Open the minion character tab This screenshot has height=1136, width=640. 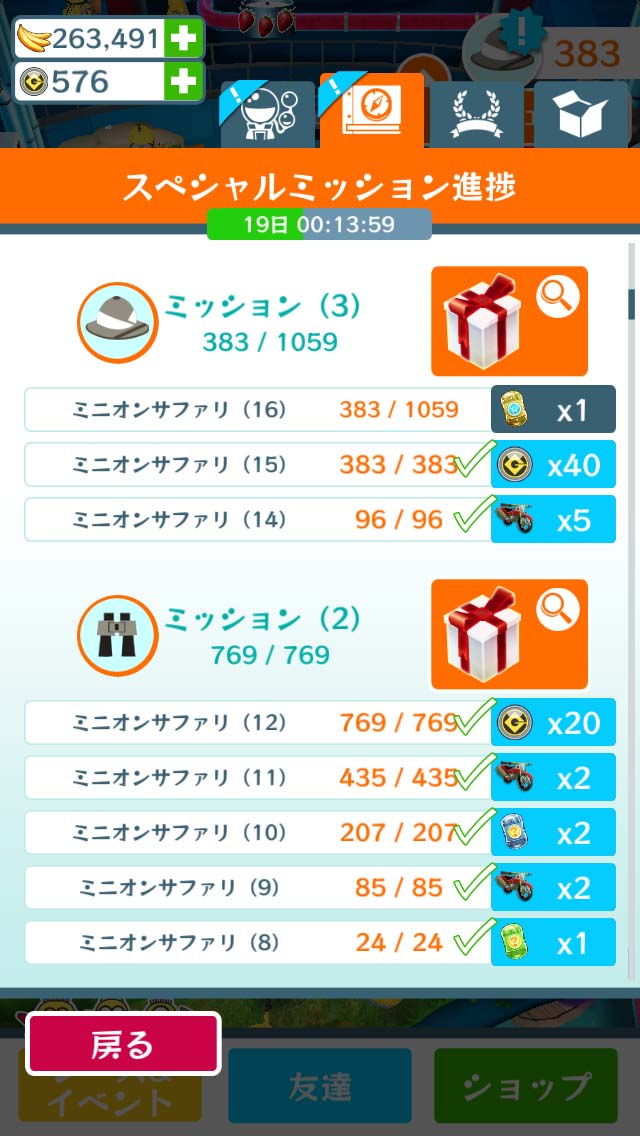point(265,113)
